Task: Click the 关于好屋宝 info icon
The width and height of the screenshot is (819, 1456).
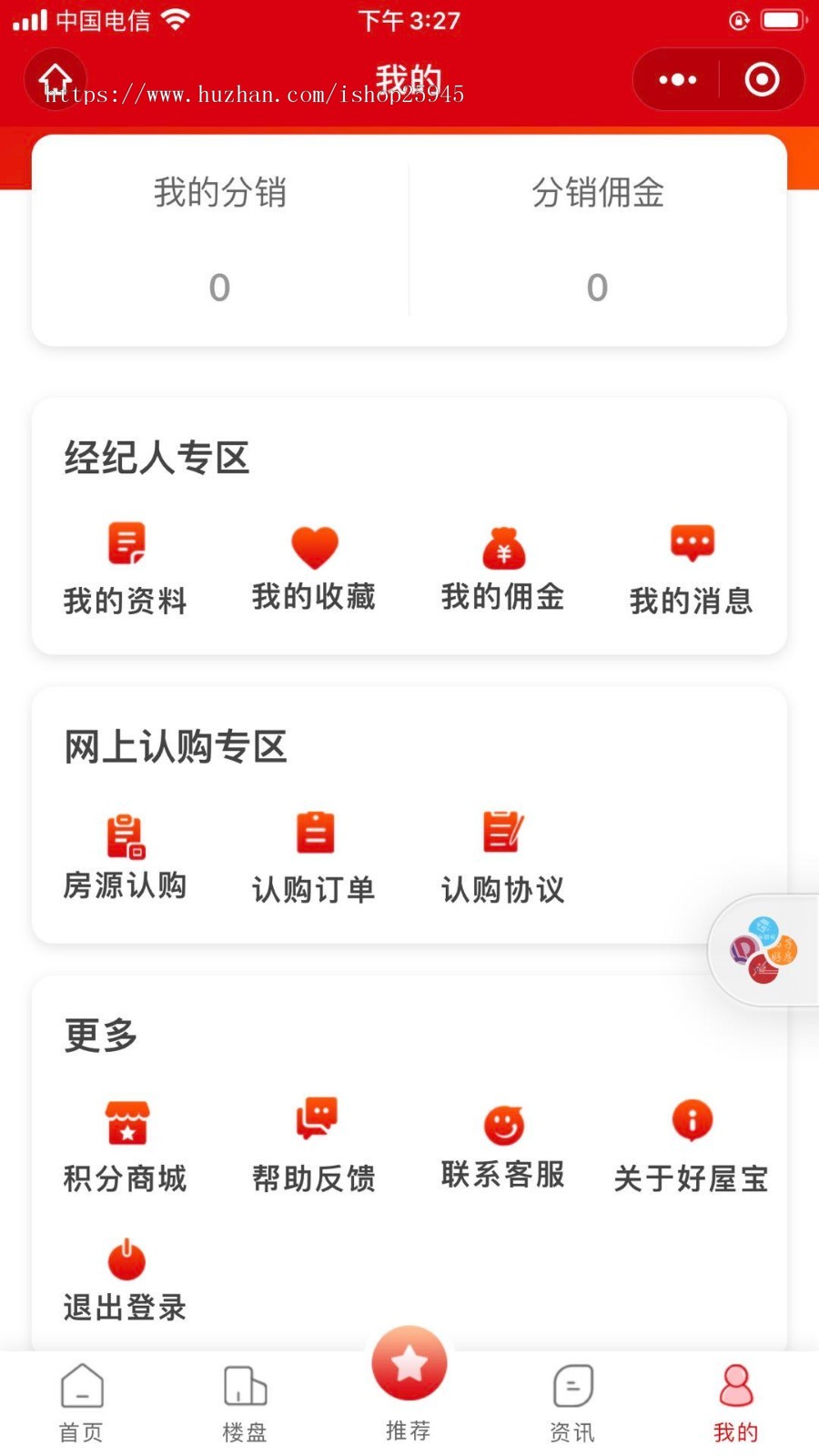Action: [x=692, y=1121]
